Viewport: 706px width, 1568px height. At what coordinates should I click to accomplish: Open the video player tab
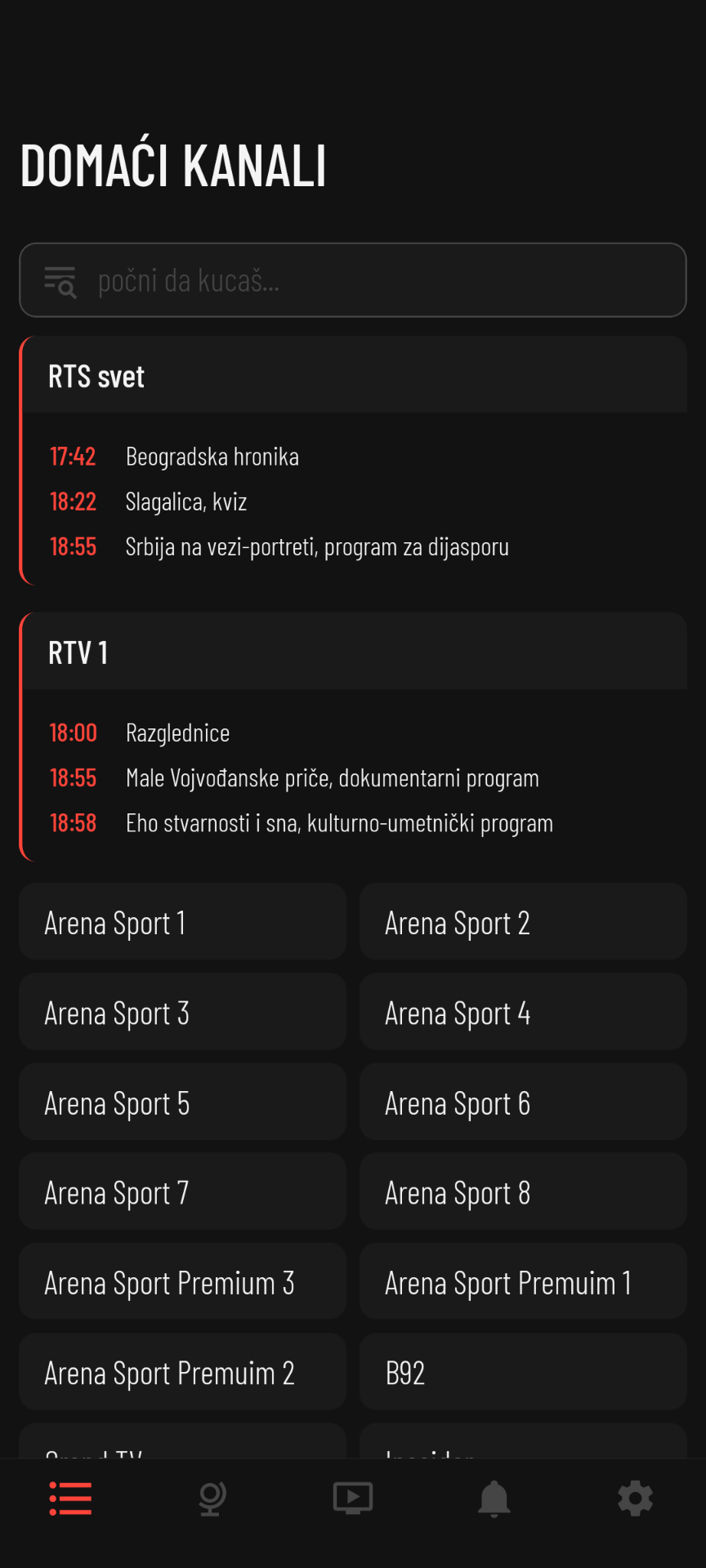click(x=353, y=1499)
